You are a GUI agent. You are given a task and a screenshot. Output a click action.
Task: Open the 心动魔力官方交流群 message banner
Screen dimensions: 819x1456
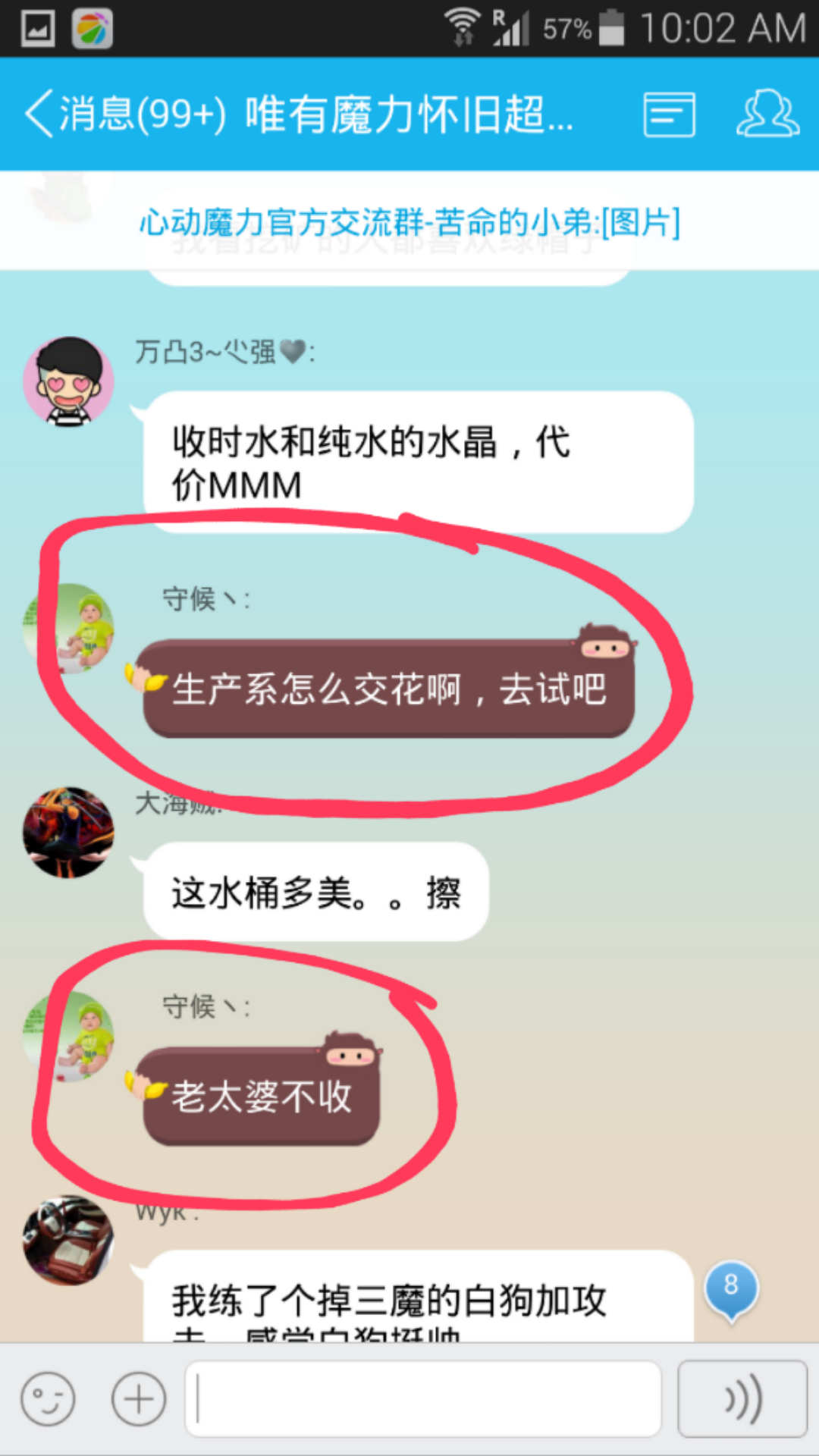(x=409, y=221)
